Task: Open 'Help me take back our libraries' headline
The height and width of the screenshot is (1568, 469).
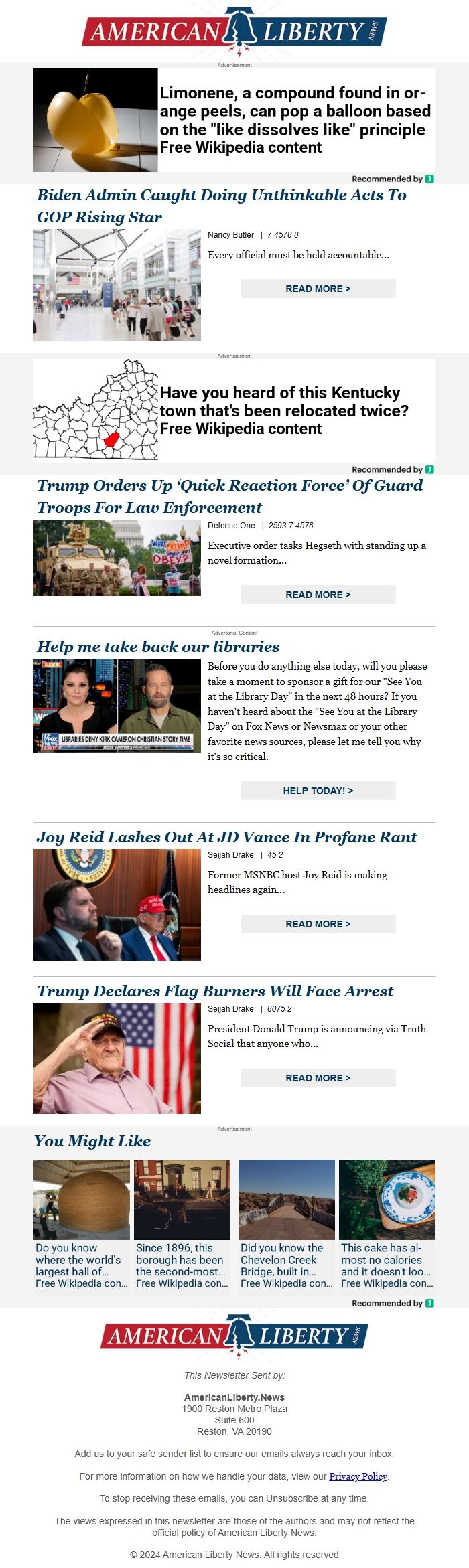Action: pyautogui.click(x=158, y=647)
